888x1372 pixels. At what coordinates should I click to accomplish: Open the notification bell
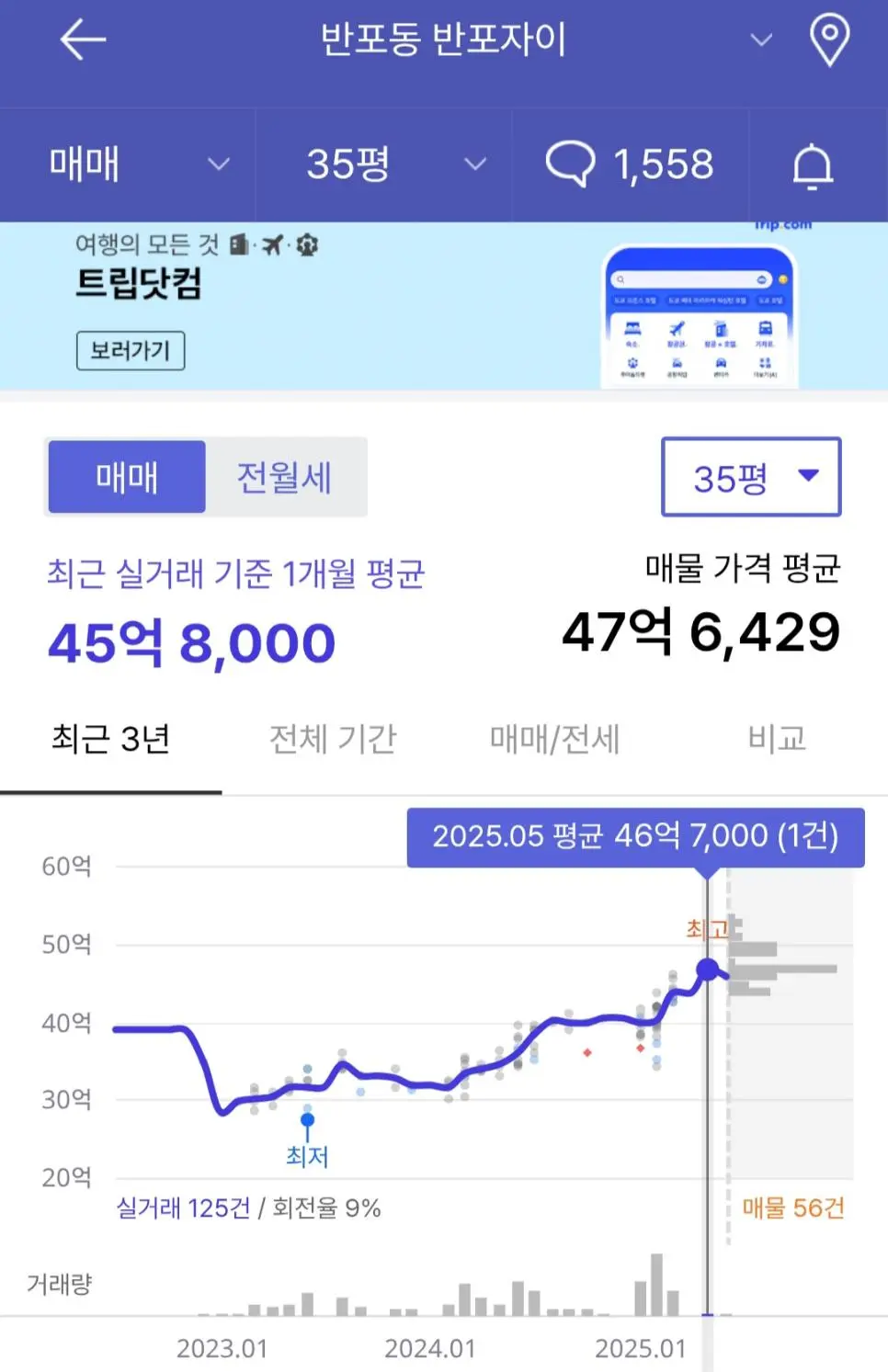[813, 166]
